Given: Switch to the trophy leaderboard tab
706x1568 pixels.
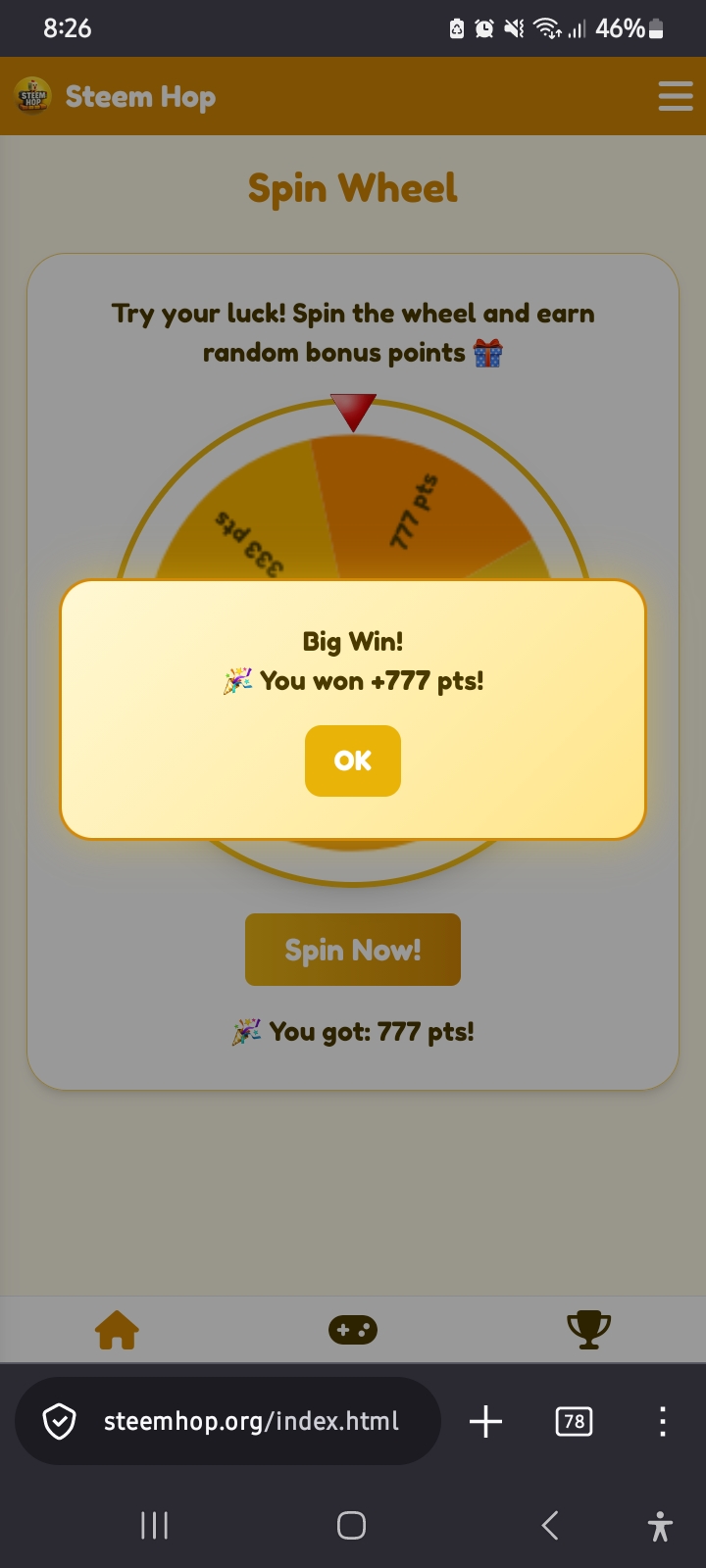Looking at the screenshot, I should (x=588, y=1330).
